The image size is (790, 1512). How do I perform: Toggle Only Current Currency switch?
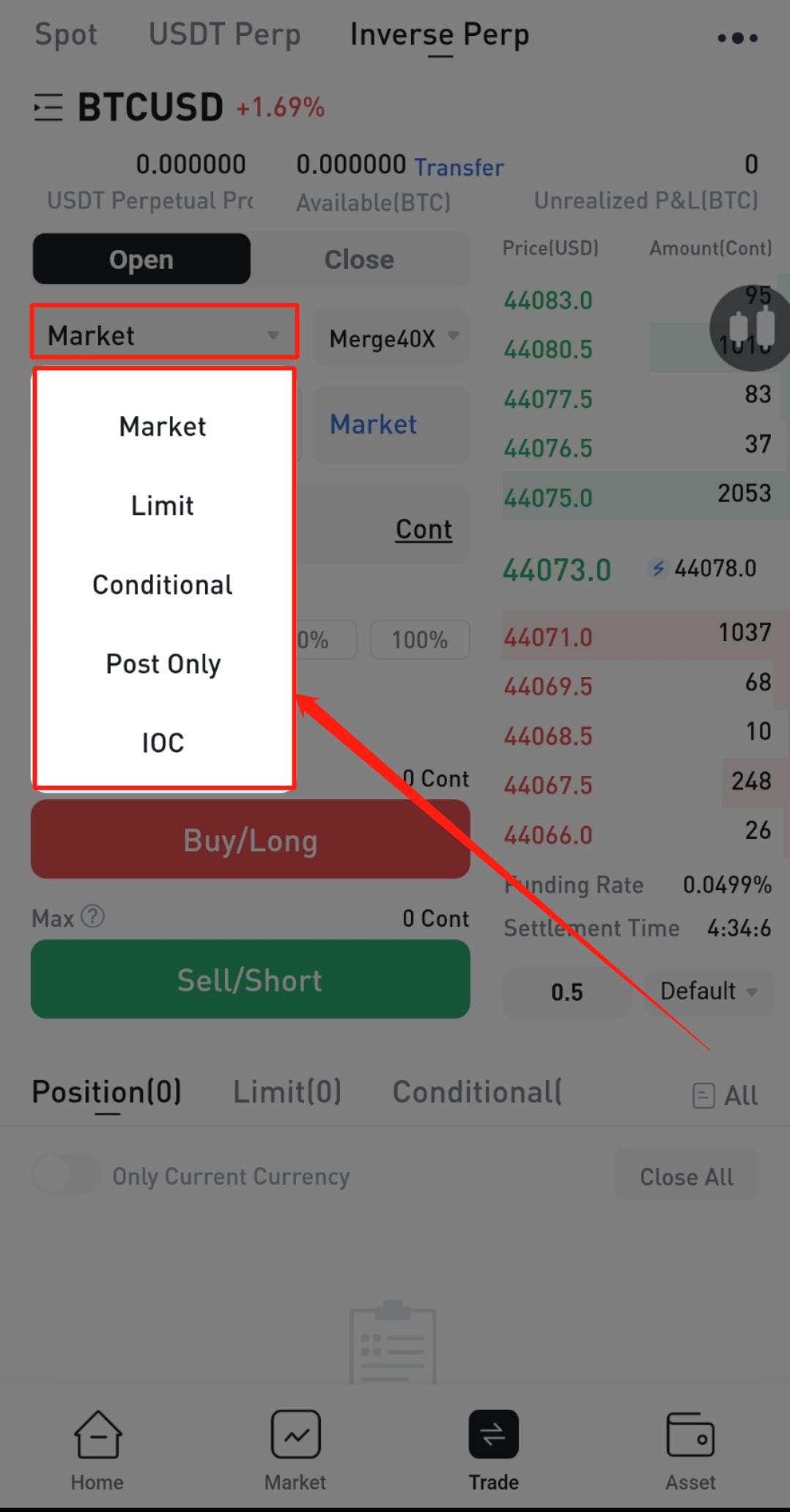coord(66,1176)
